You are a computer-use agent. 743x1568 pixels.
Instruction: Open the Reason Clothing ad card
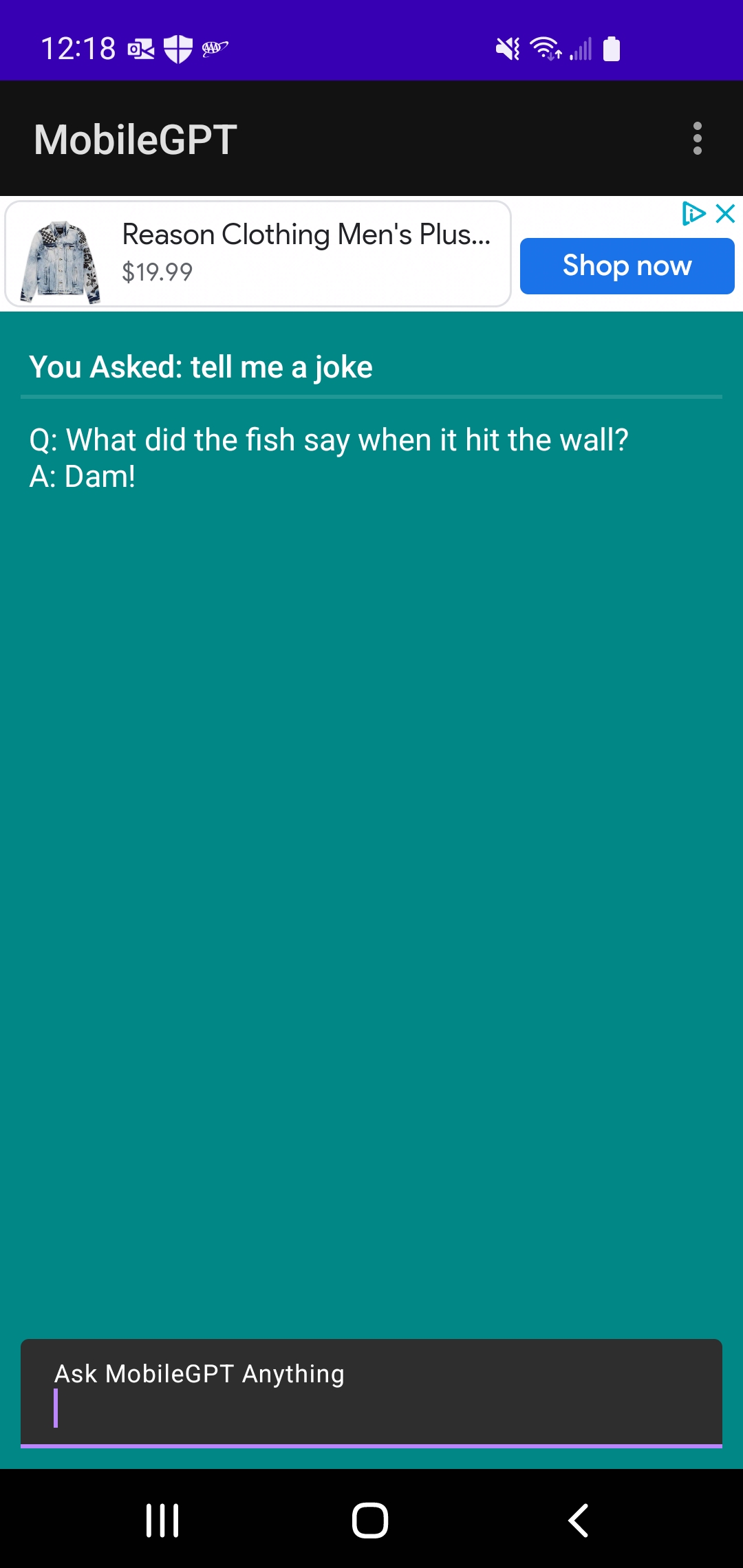tap(258, 254)
